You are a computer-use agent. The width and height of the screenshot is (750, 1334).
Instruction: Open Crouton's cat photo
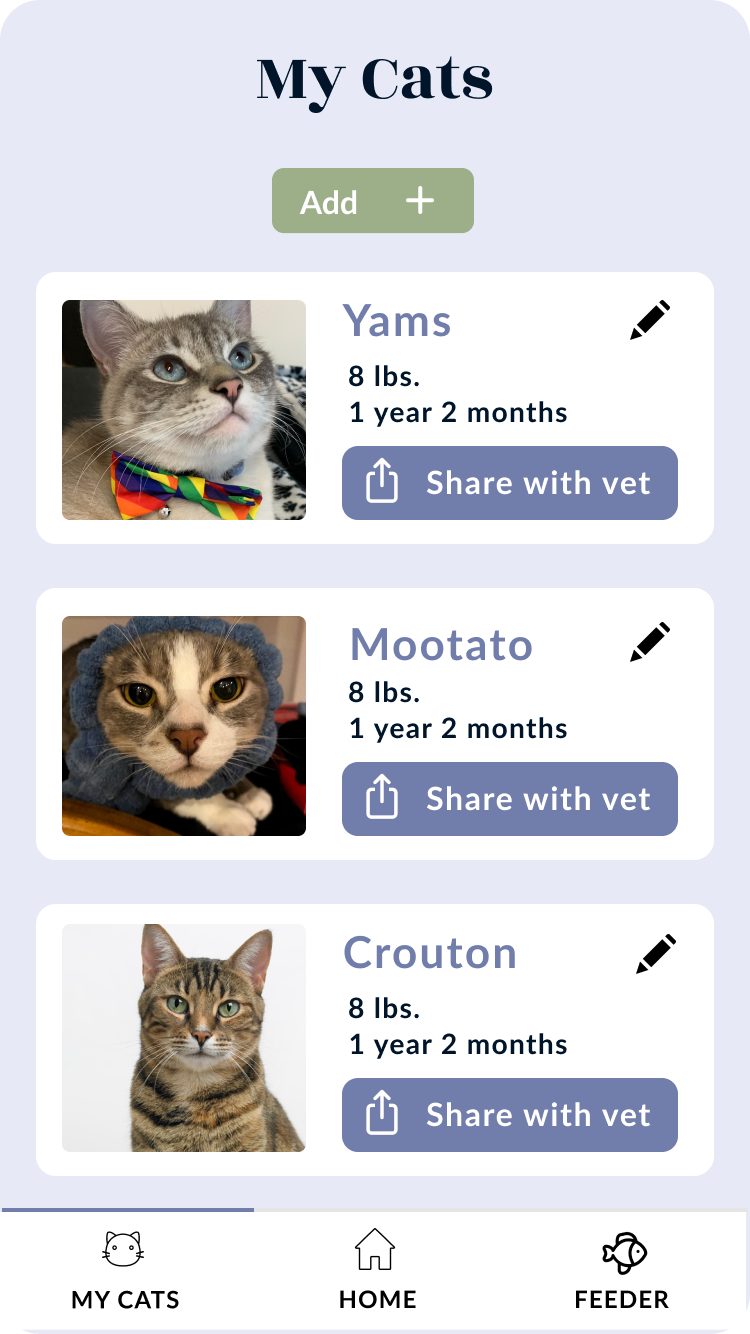click(x=184, y=1038)
